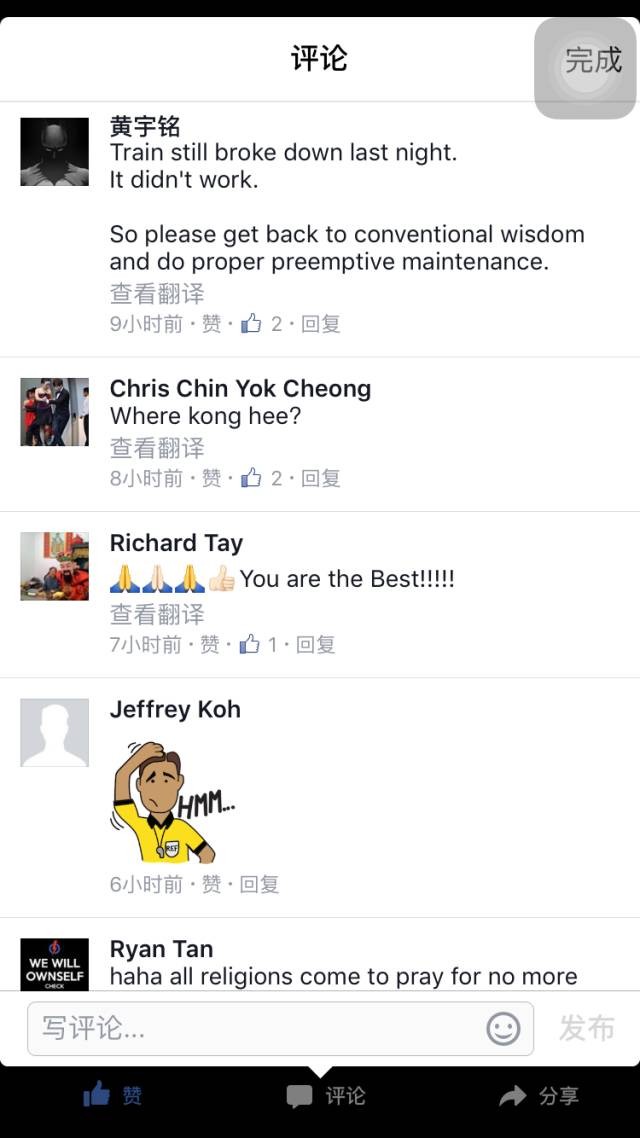This screenshot has width=640, height=1138.
Task: Open Chris Chin Yok Cheong's profile
Action: point(240,389)
